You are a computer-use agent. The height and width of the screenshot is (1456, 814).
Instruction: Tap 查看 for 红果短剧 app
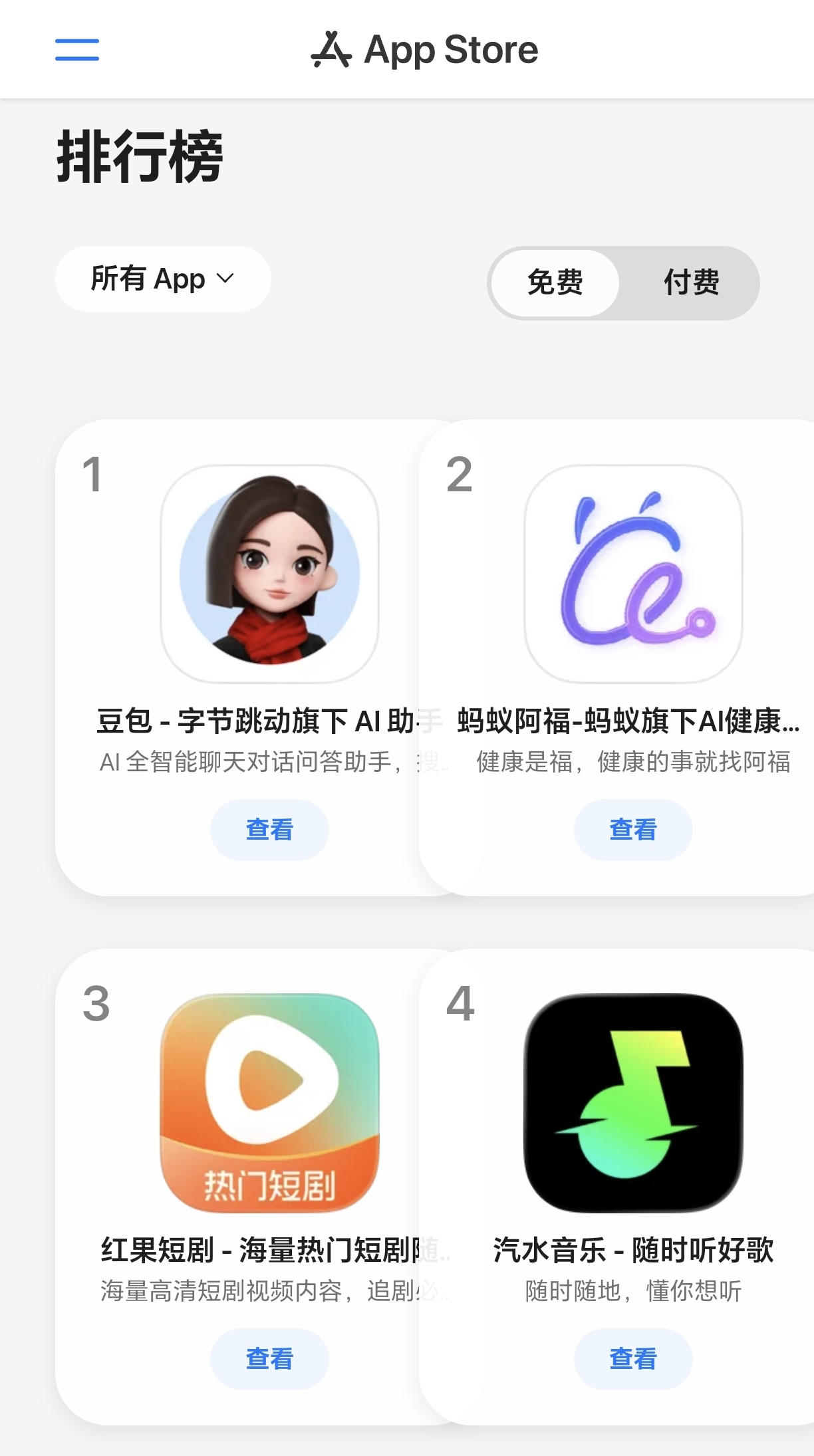coord(269,1359)
